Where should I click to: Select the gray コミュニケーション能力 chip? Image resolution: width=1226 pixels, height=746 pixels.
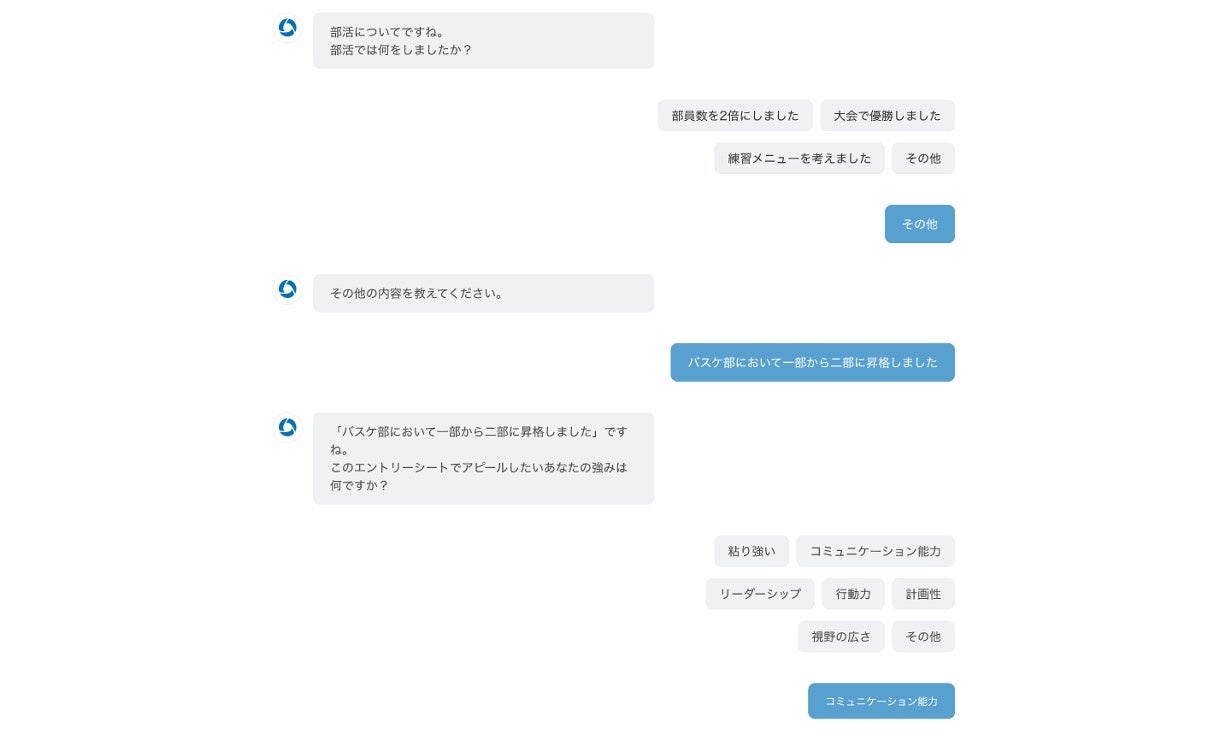pos(875,551)
